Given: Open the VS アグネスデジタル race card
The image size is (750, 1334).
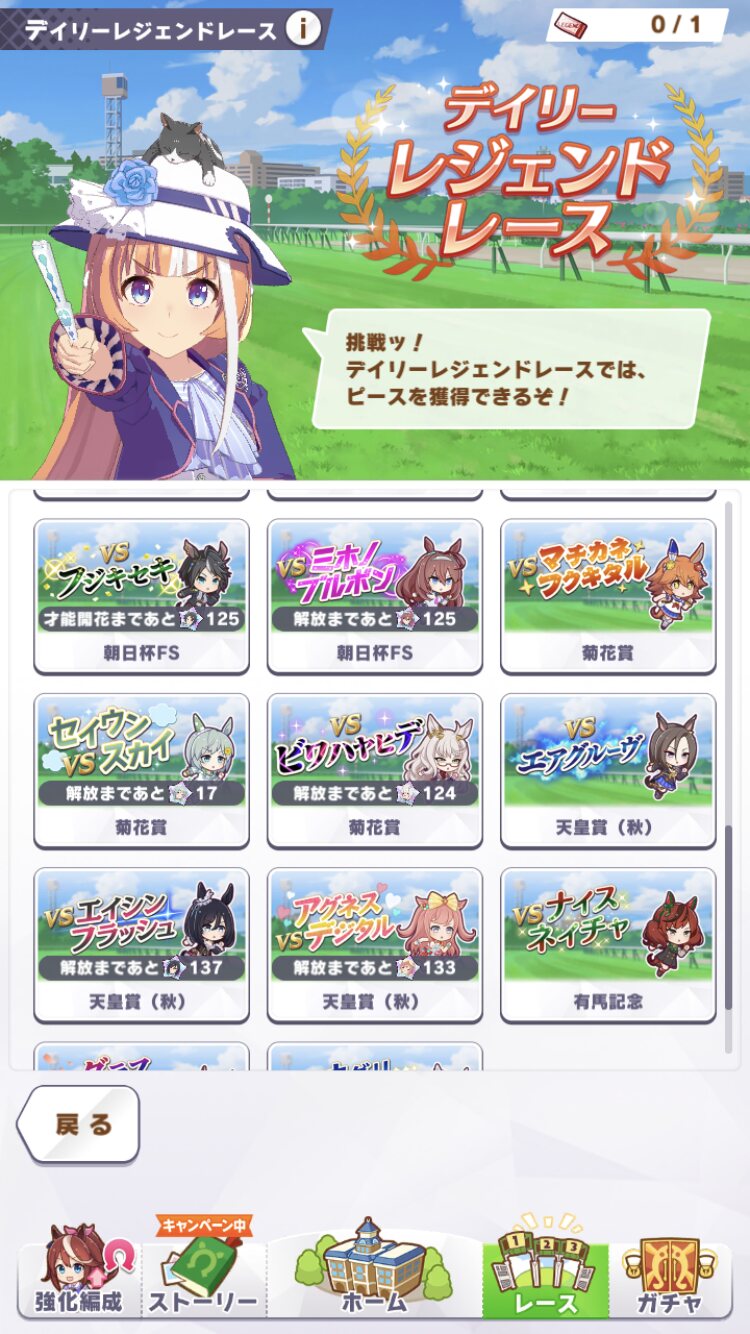Looking at the screenshot, I should pos(375,945).
